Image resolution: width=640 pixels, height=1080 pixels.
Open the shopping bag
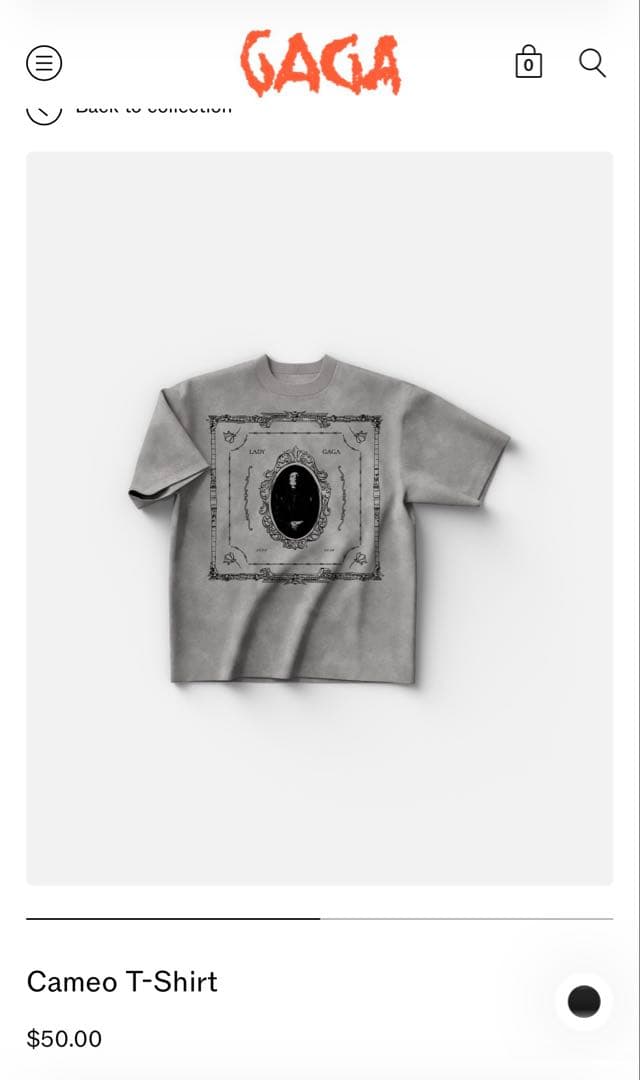tap(528, 63)
